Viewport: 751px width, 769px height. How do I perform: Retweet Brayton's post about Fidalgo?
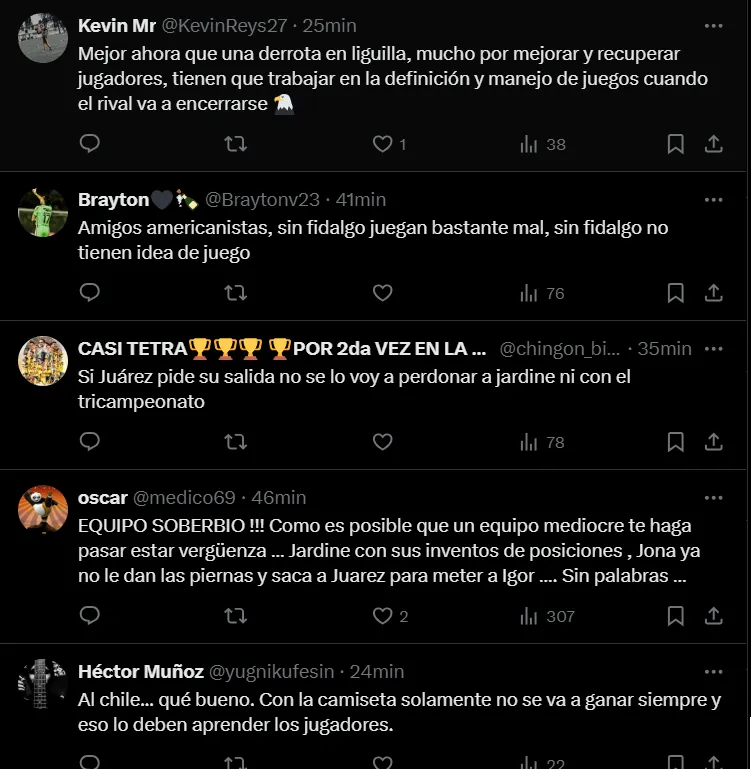[236, 293]
